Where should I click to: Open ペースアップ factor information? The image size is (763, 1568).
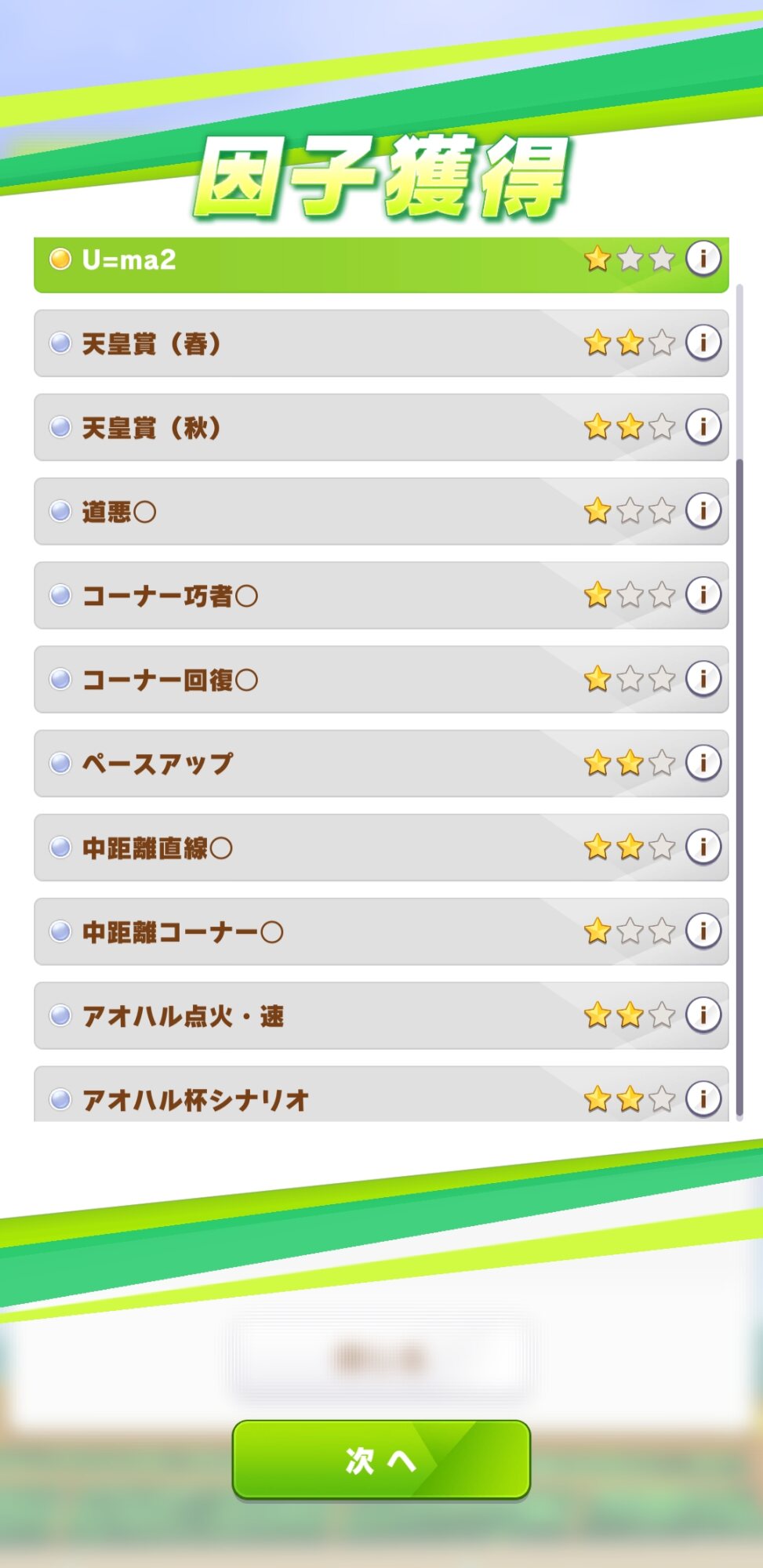703,762
